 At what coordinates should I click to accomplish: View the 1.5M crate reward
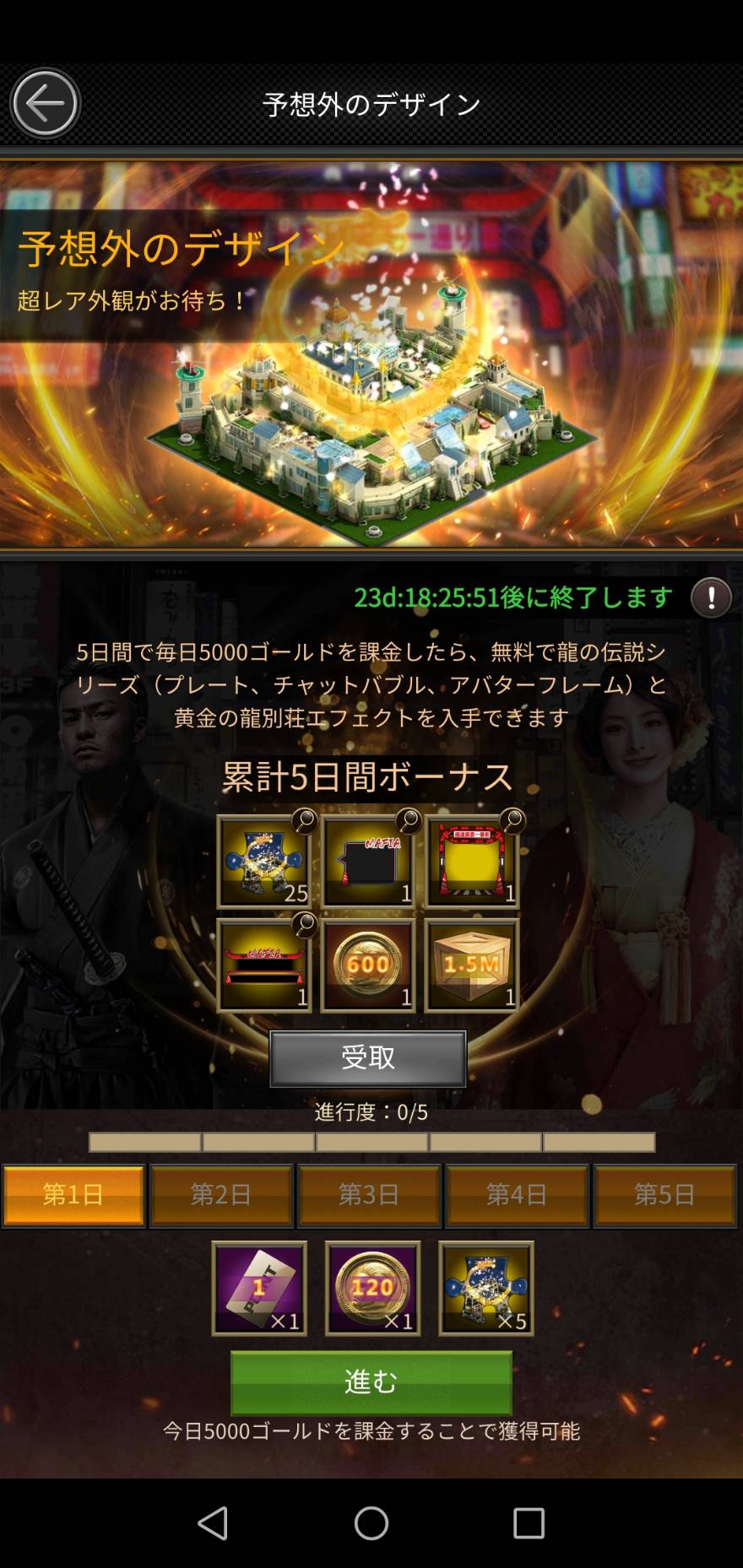(472, 965)
